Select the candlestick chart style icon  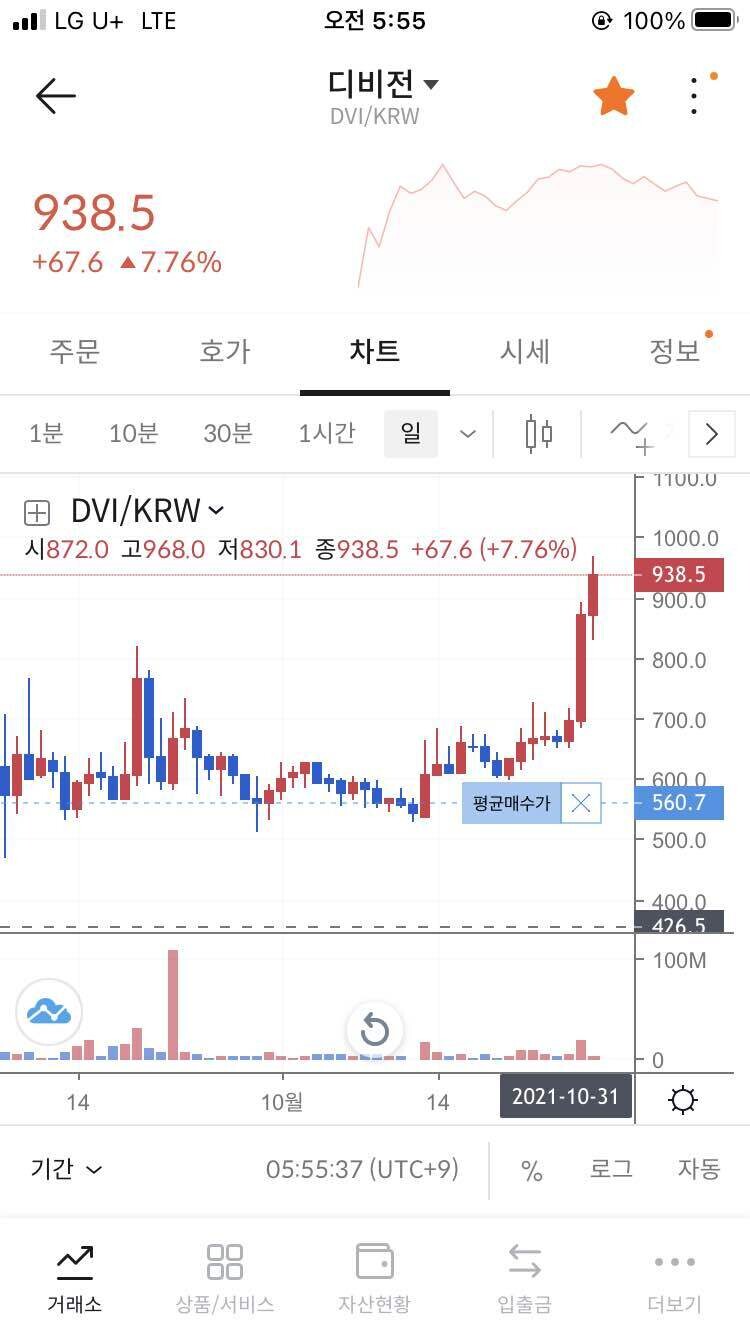(537, 433)
